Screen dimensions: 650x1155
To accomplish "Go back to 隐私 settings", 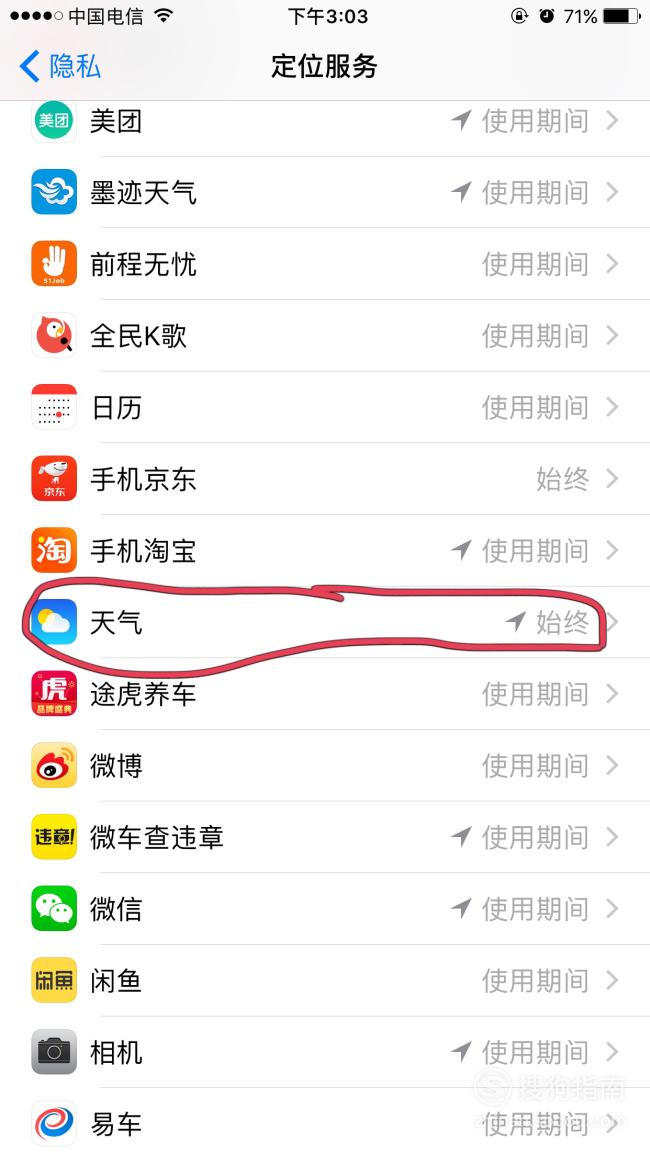I will [x=60, y=67].
